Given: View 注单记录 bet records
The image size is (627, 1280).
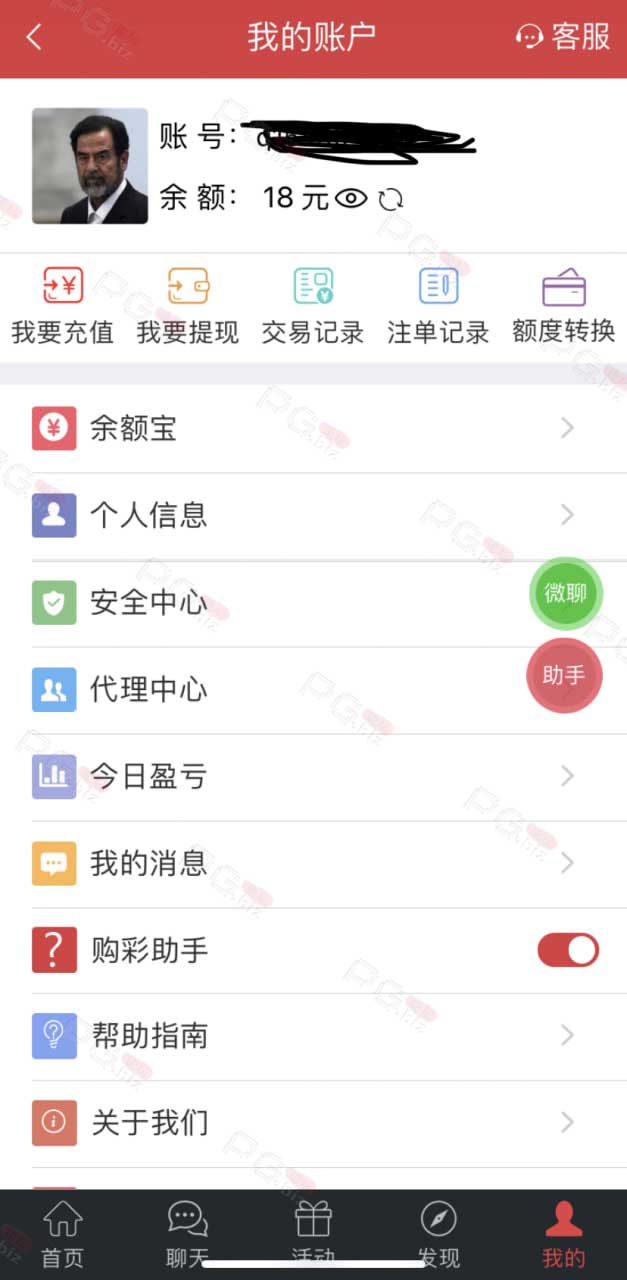Looking at the screenshot, I should pos(438,306).
